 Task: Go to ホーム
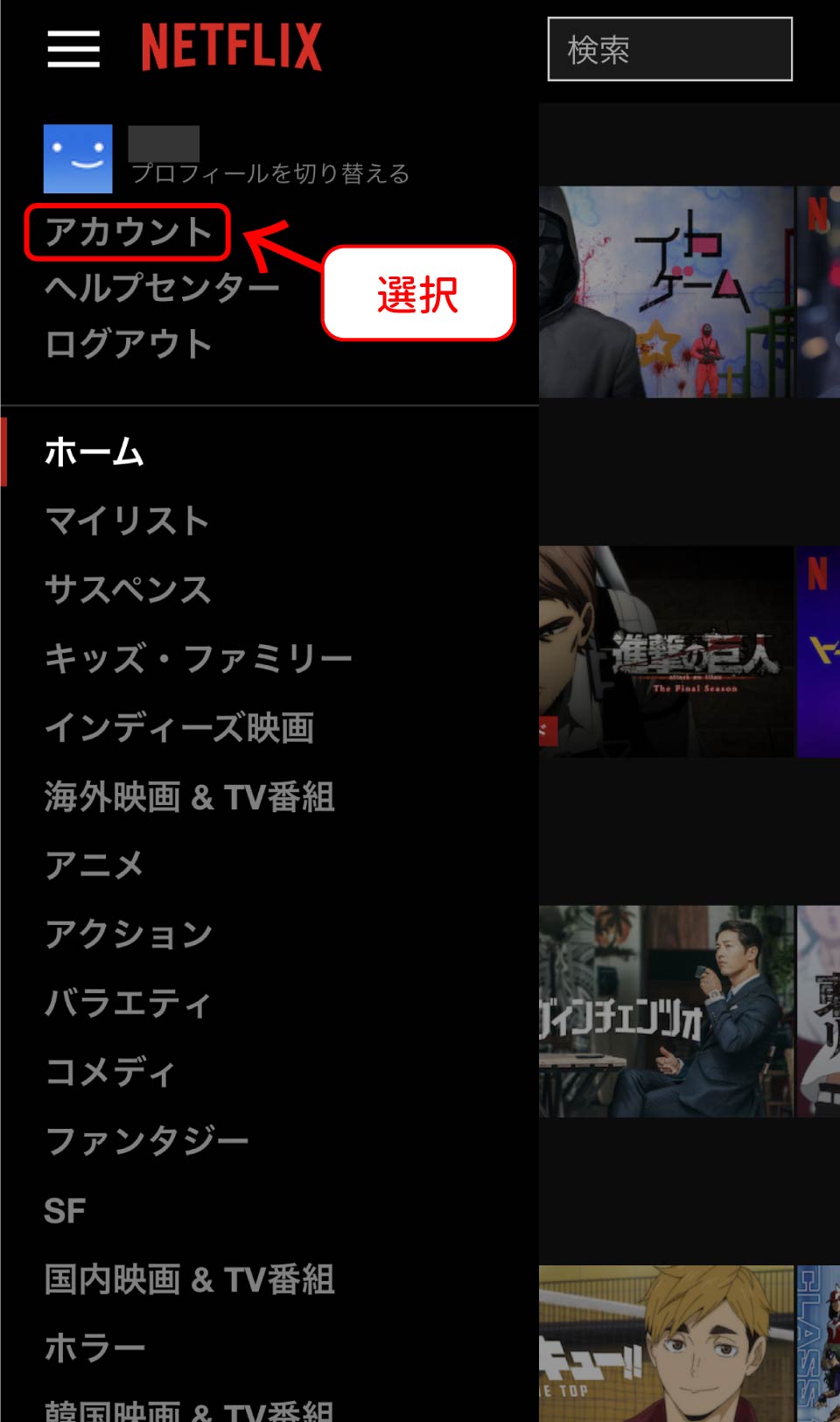tap(94, 452)
